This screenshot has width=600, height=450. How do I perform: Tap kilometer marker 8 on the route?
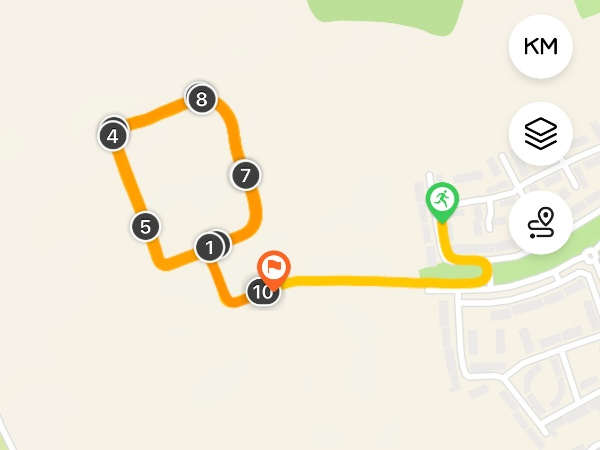pyautogui.click(x=202, y=99)
